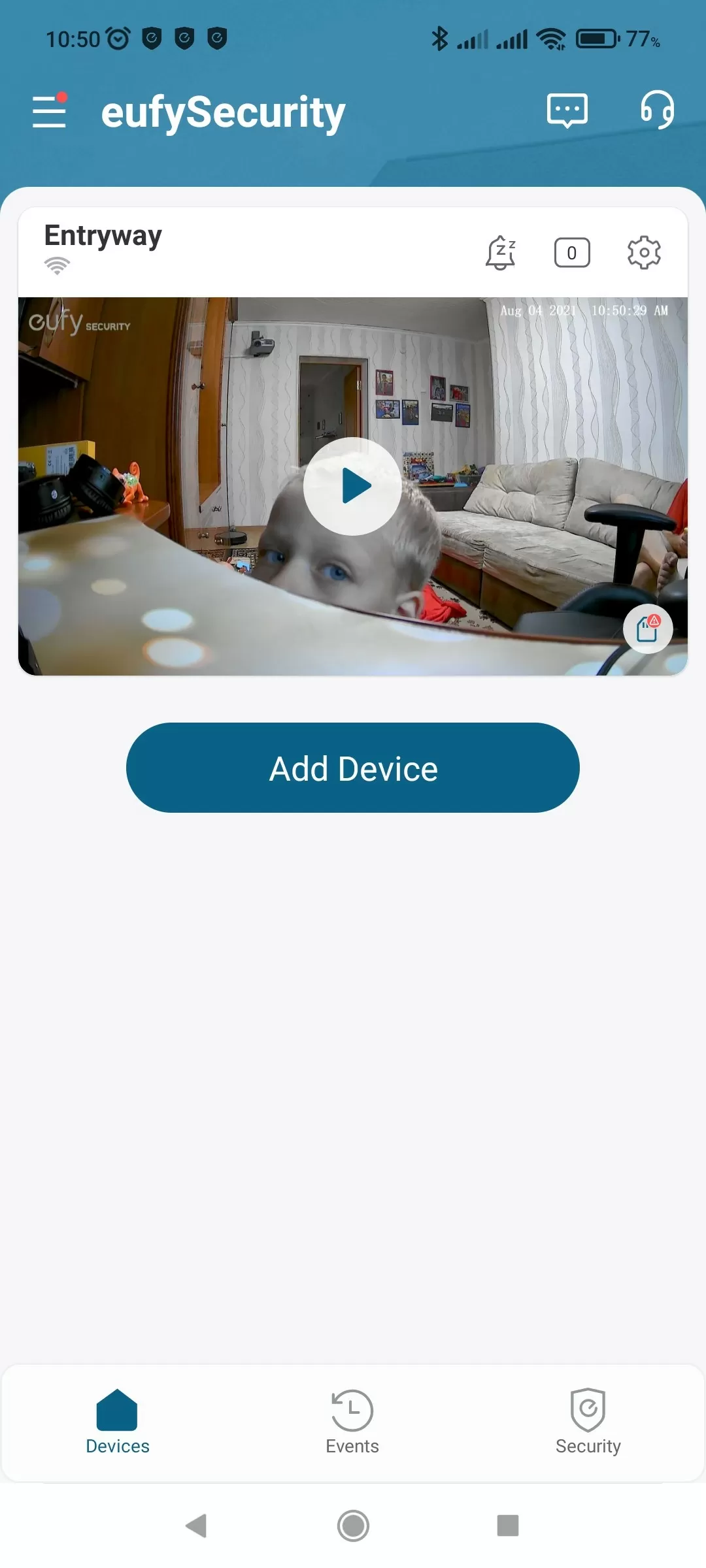Switch to the Events tab

pyautogui.click(x=352, y=1422)
